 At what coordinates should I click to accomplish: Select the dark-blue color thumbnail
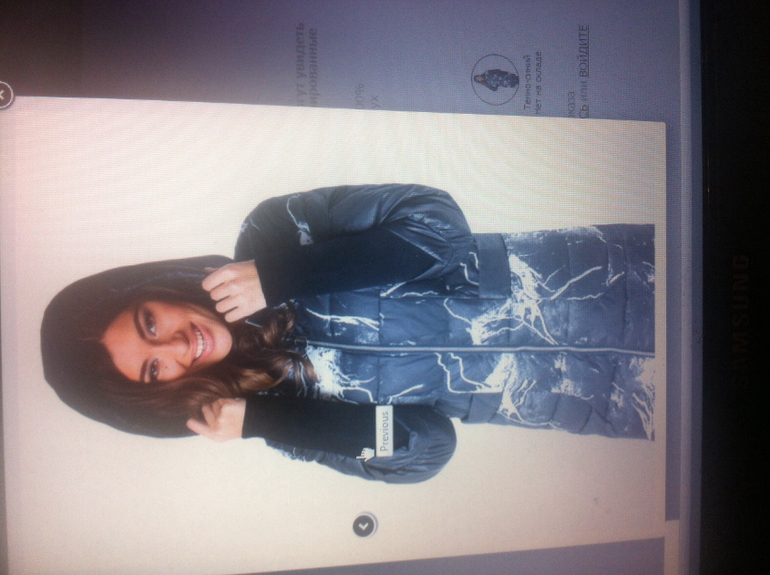click(495, 79)
